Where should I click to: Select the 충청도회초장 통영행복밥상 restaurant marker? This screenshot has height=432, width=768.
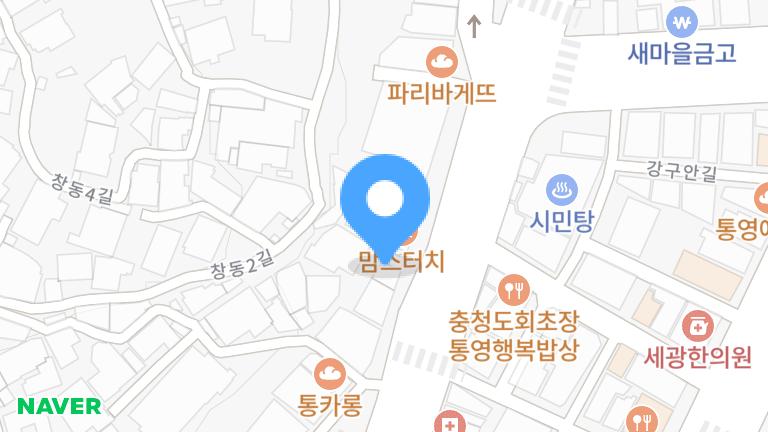(x=514, y=291)
